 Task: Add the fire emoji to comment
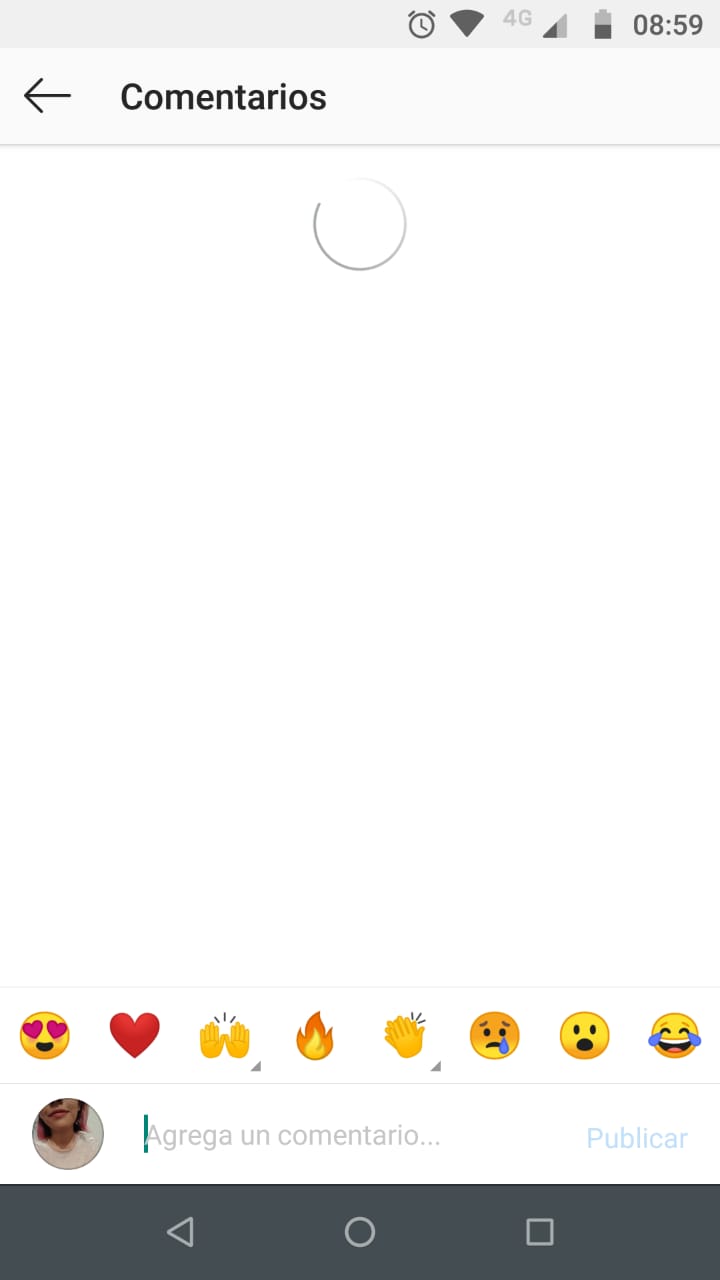pos(314,1035)
